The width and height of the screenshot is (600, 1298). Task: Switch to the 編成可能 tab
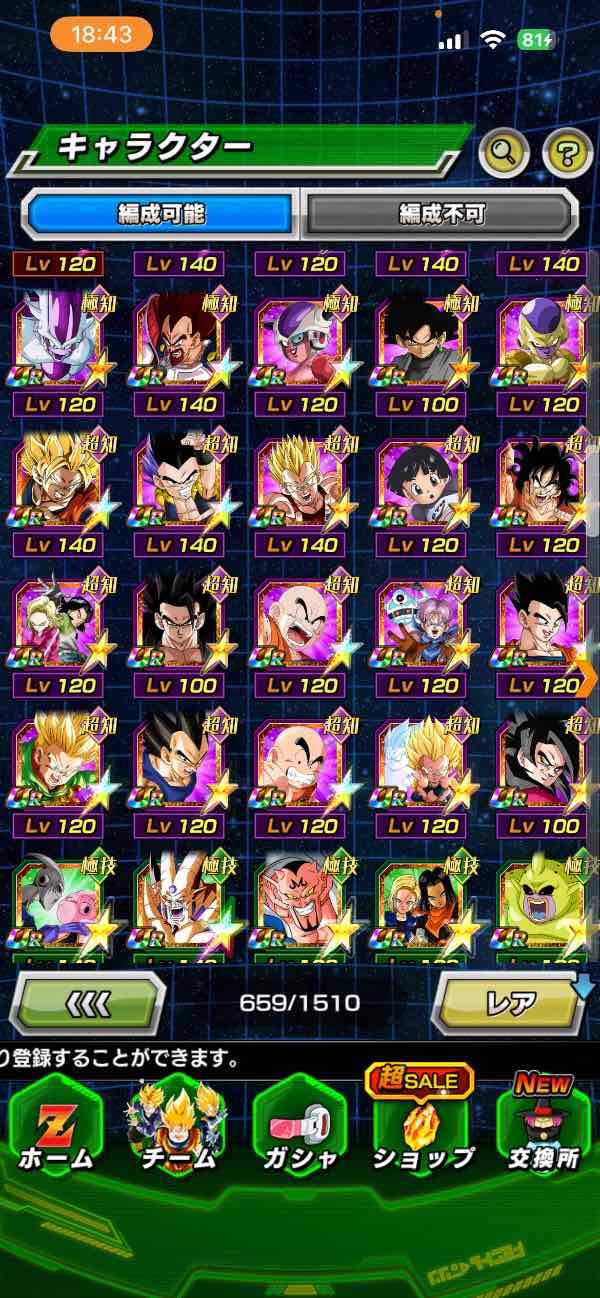[x=162, y=213]
